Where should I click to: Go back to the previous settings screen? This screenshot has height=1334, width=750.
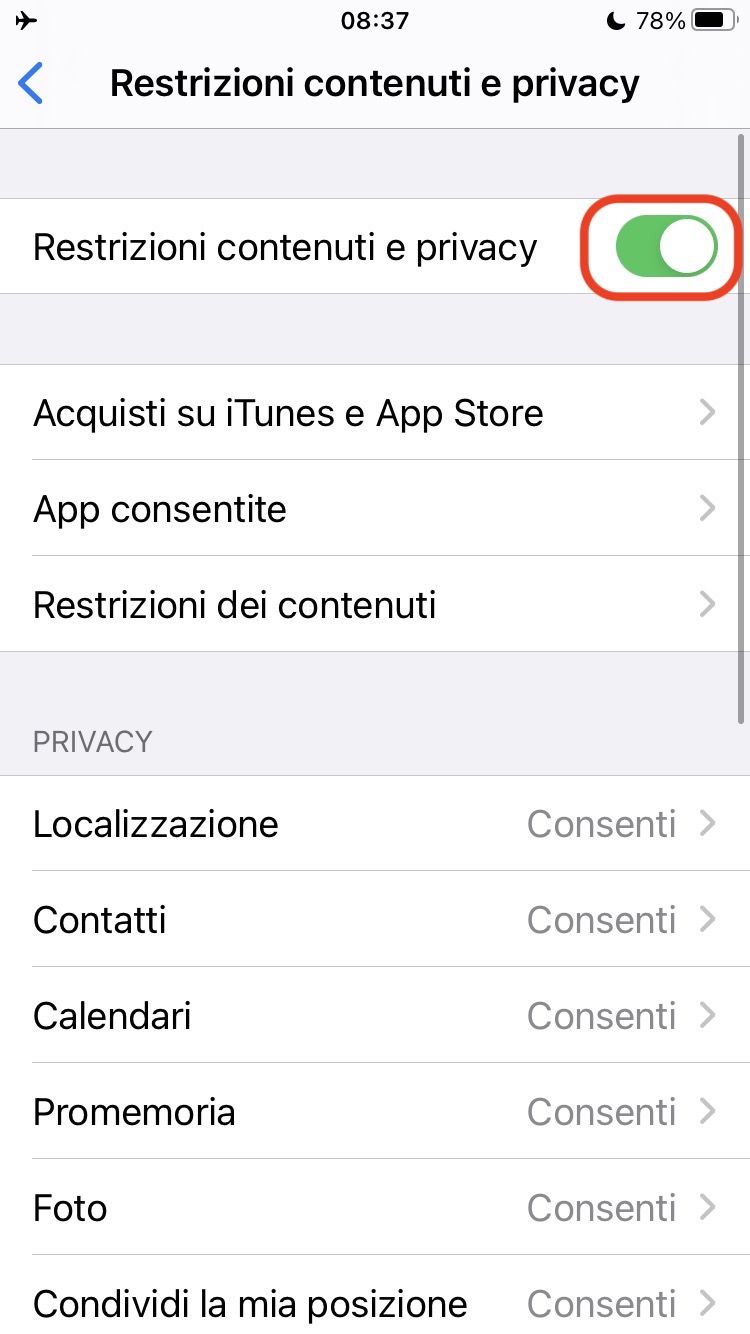pos(32,83)
